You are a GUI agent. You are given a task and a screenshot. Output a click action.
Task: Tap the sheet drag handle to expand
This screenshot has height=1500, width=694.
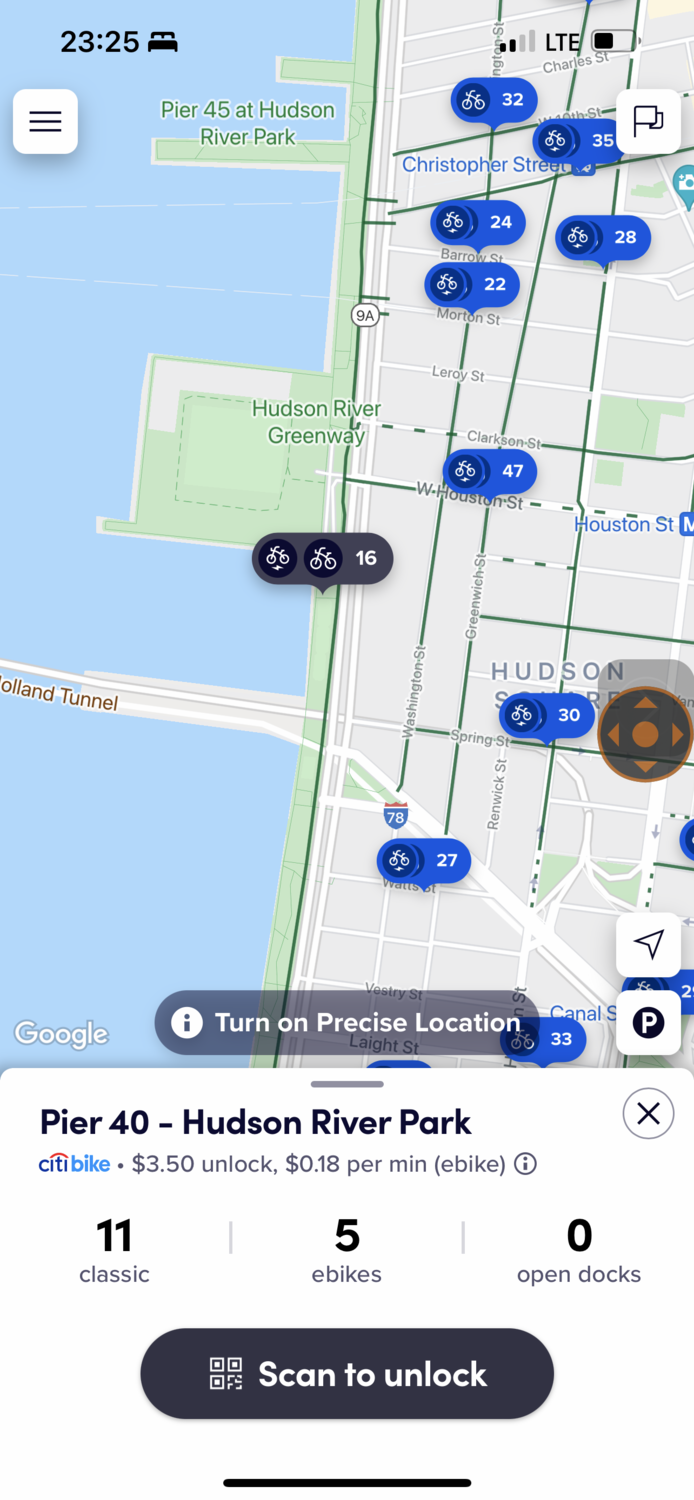(x=347, y=1084)
